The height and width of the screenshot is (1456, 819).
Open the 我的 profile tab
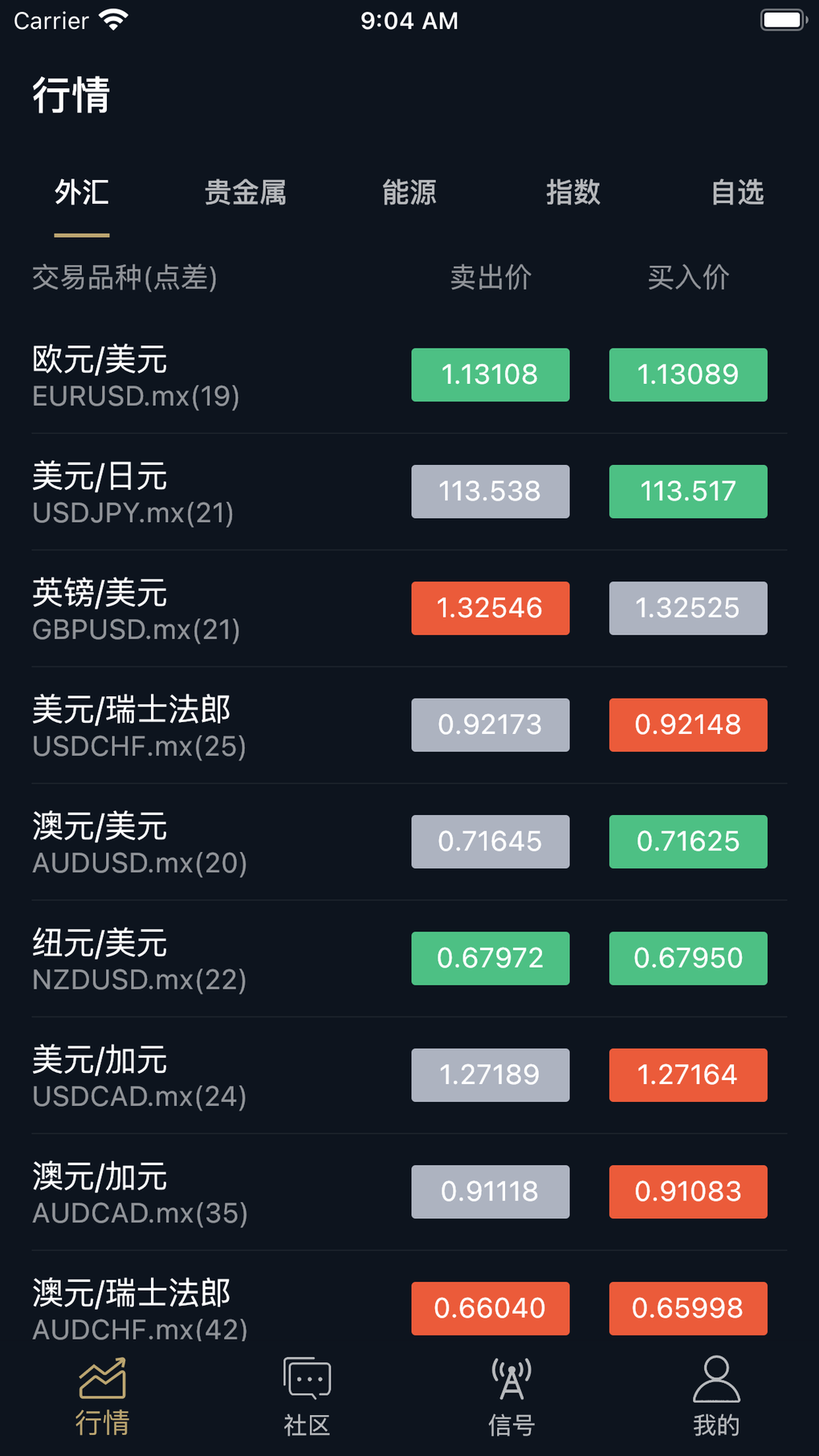coord(716,1397)
